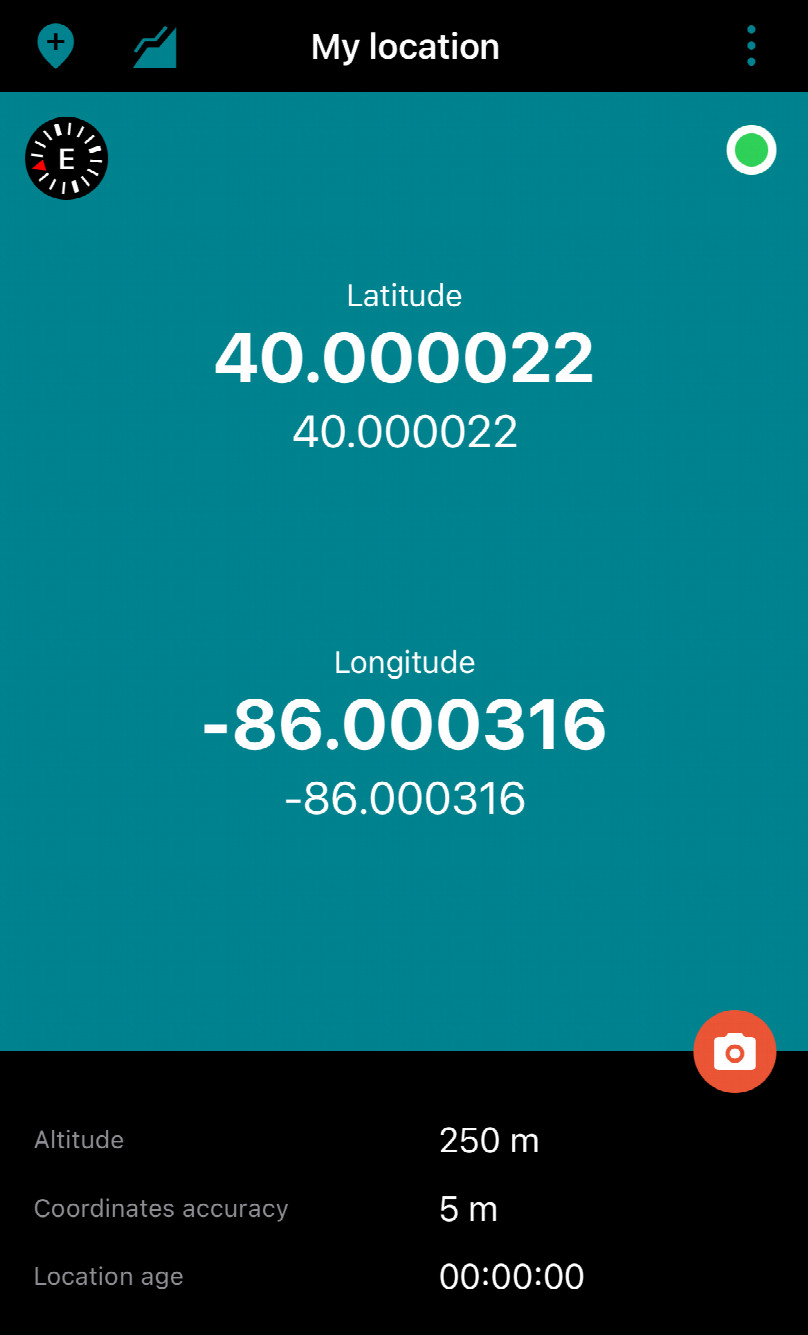The image size is (808, 1335).
Task: Tap the compass showing East heading
Action: click(66, 158)
